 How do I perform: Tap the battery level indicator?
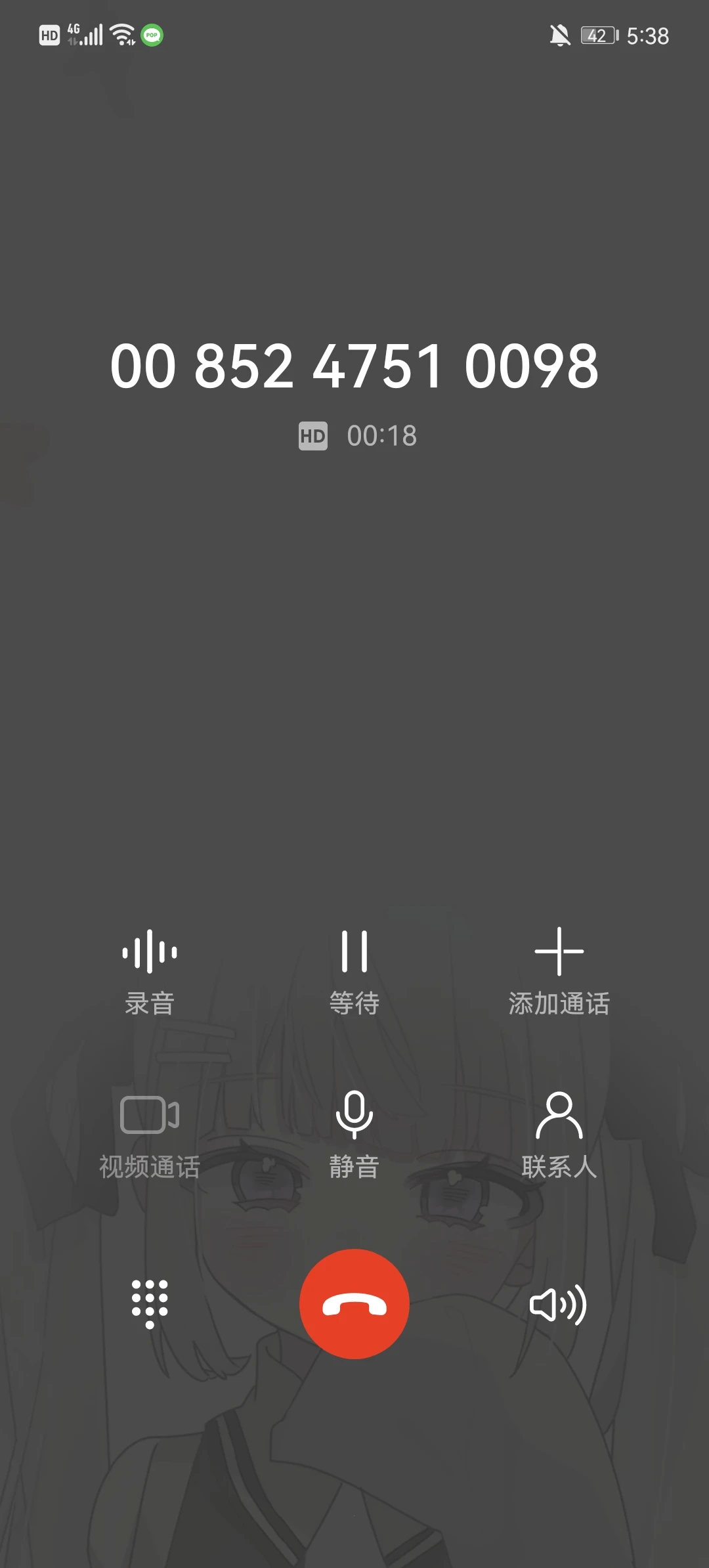pyautogui.click(x=596, y=35)
